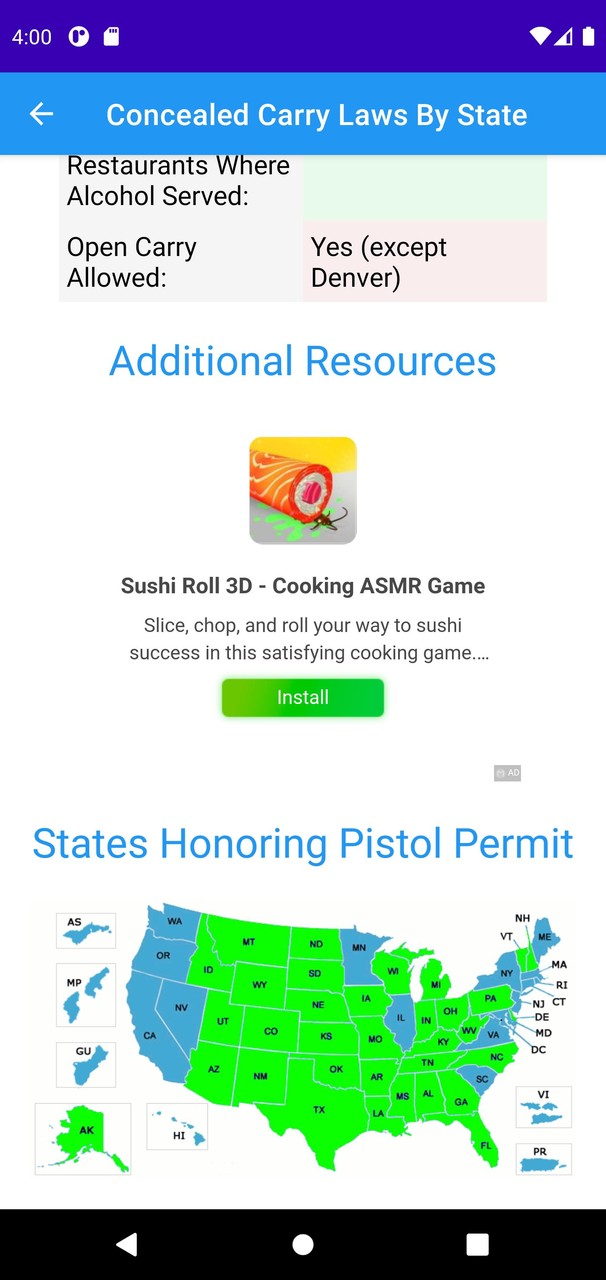Go back using the app bar arrow
The height and width of the screenshot is (1280, 606).
tap(41, 114)
